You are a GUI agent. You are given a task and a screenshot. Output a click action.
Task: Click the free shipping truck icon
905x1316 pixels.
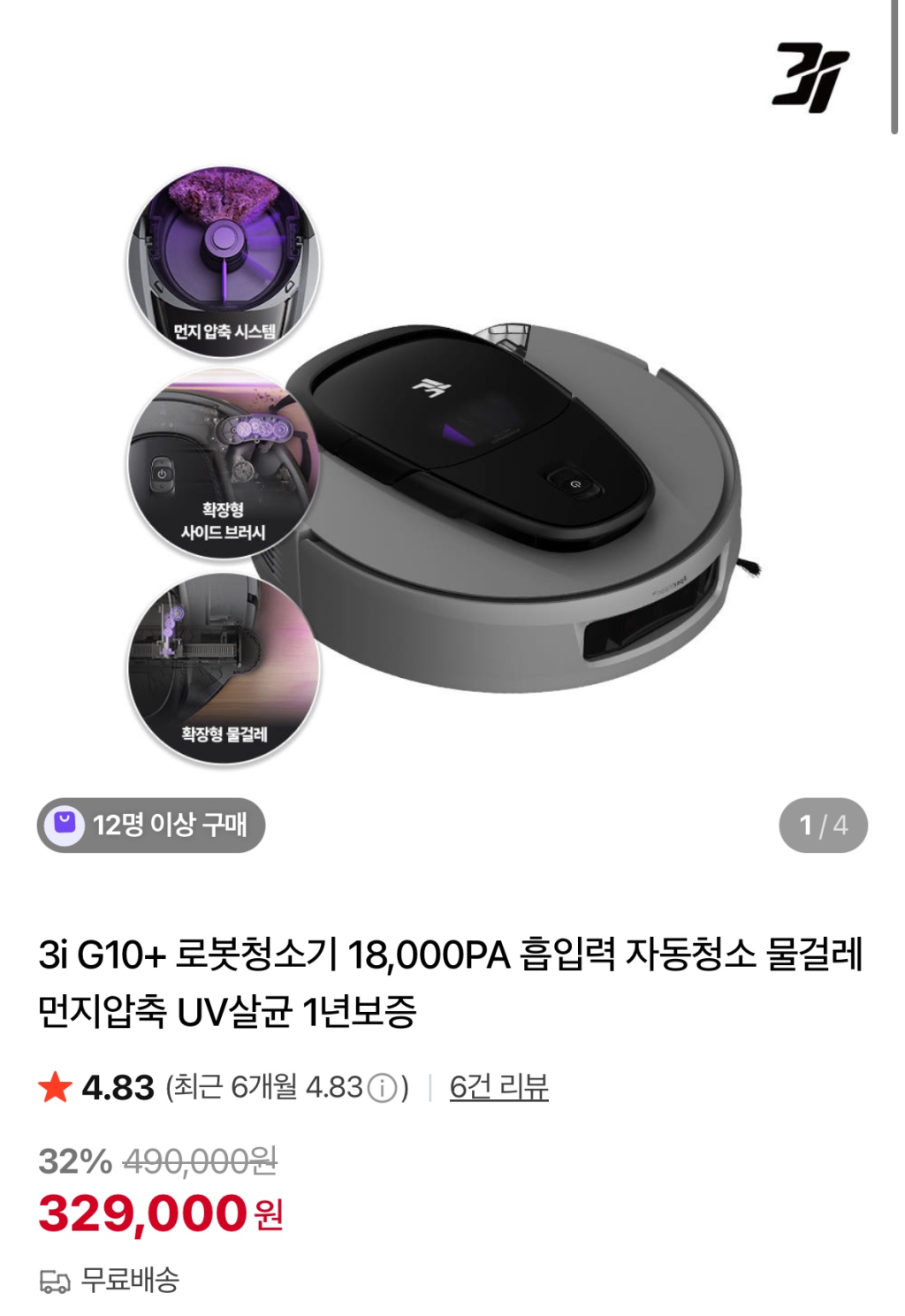pos(56,1279)
